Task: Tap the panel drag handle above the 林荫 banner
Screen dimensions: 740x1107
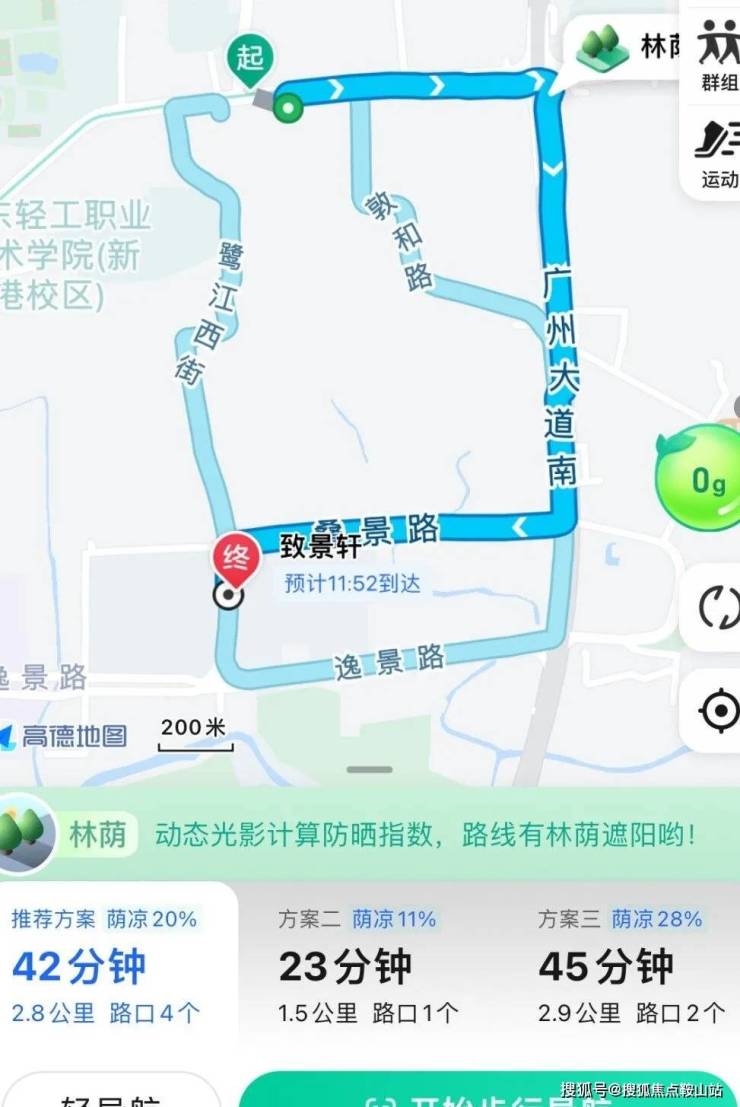Action: [370, 770]
